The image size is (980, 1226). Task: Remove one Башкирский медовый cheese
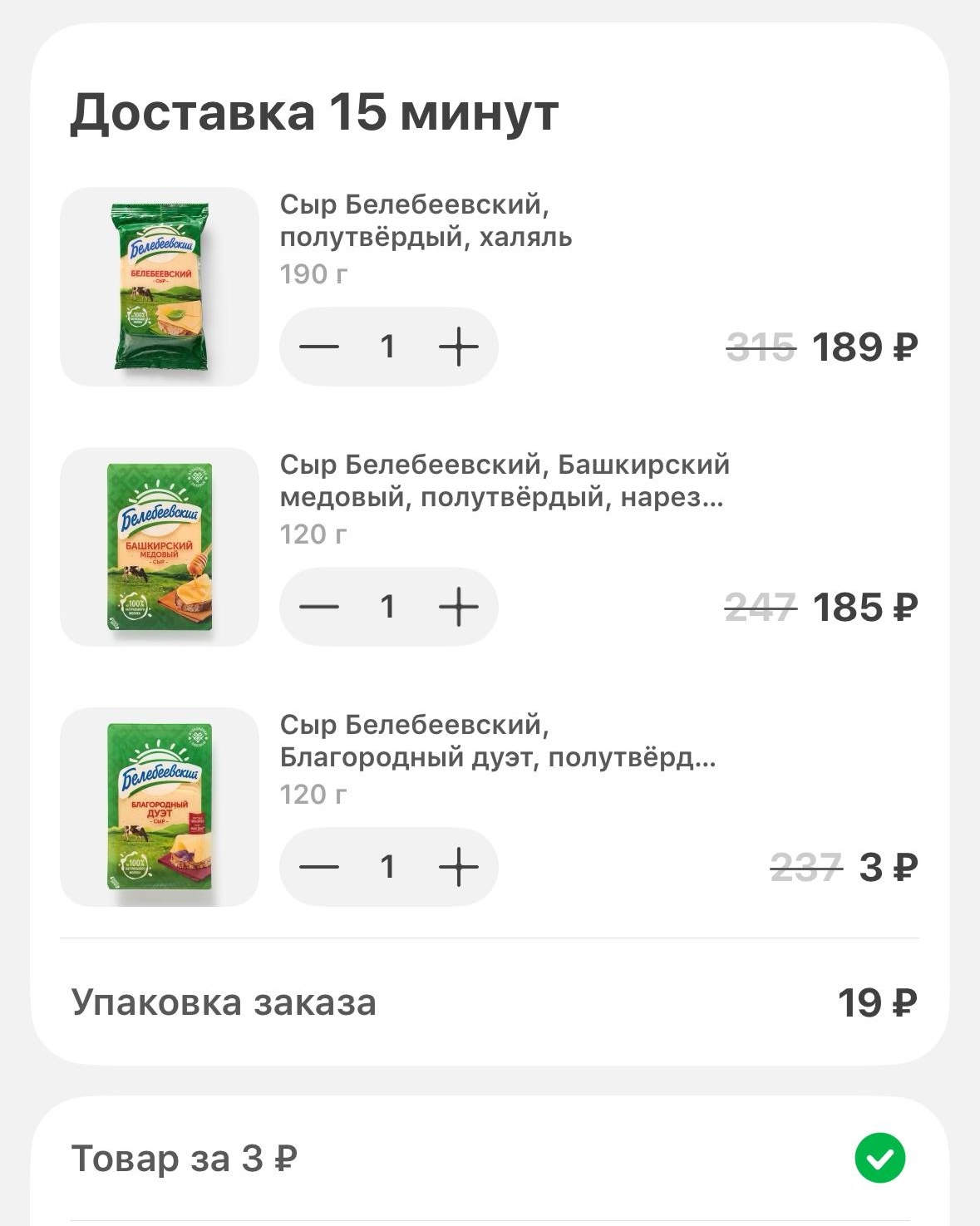(x=319, y=607)
